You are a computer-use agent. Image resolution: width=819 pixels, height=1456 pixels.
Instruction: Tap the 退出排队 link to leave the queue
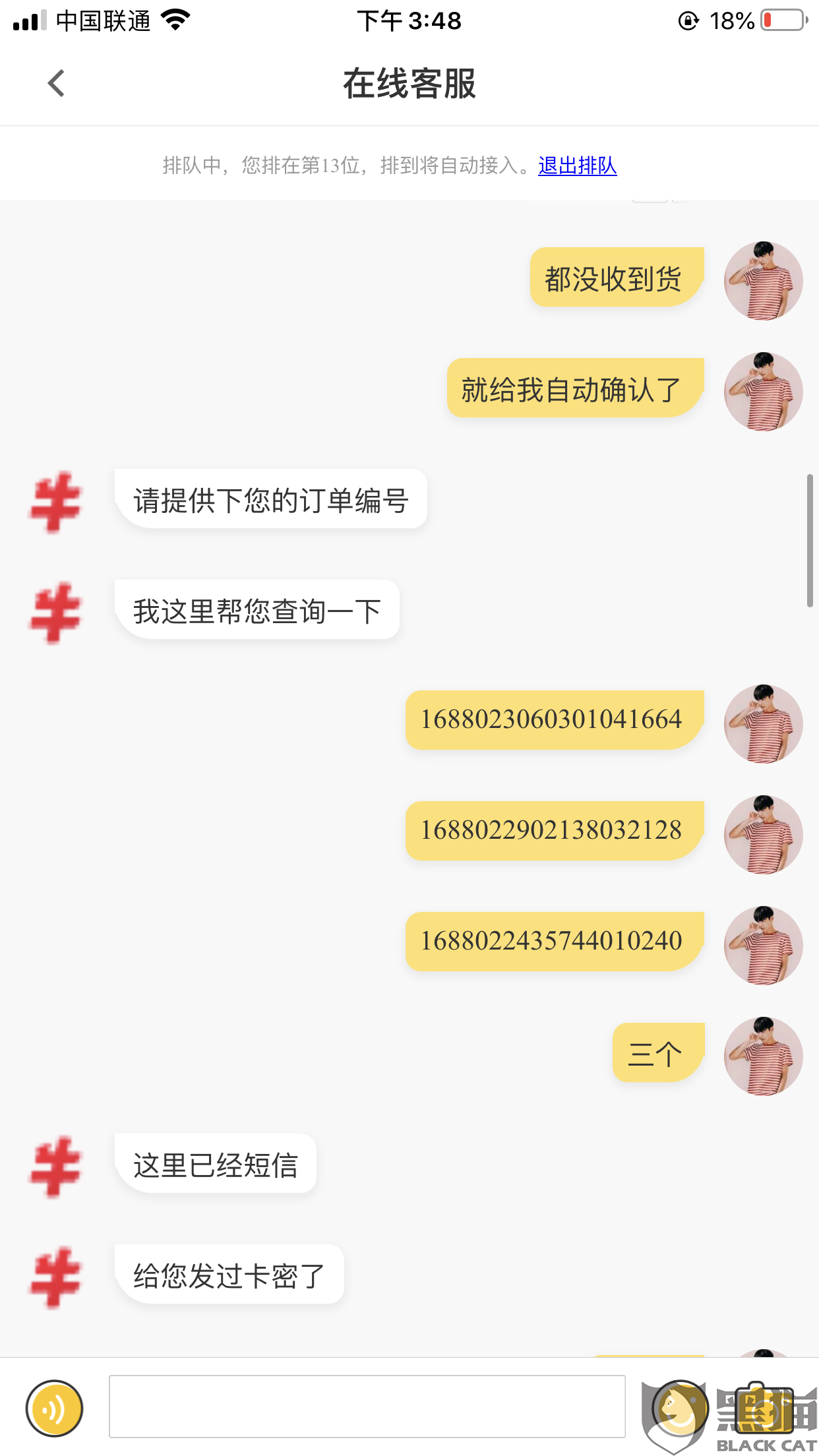577,166
